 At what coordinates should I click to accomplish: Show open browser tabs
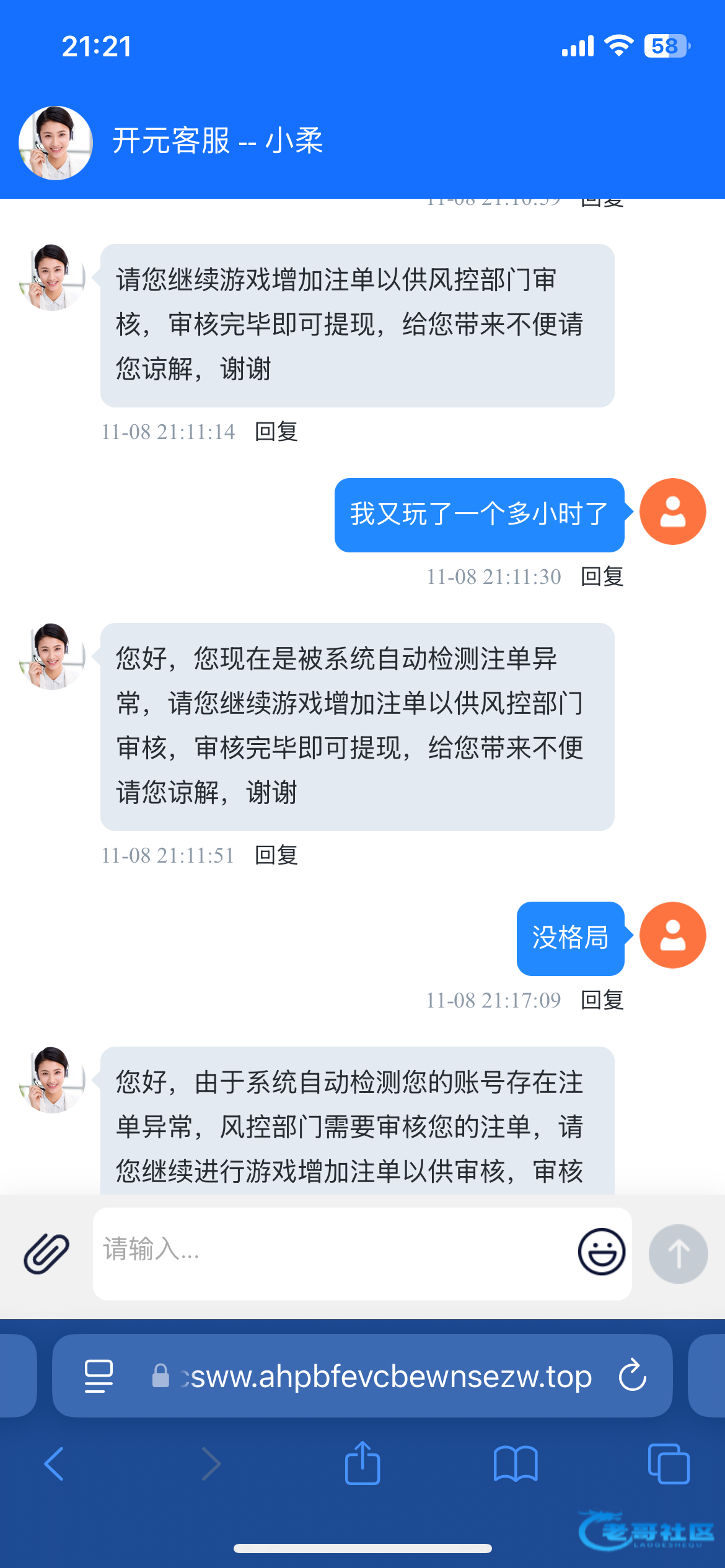click(x=668, y=1464)
